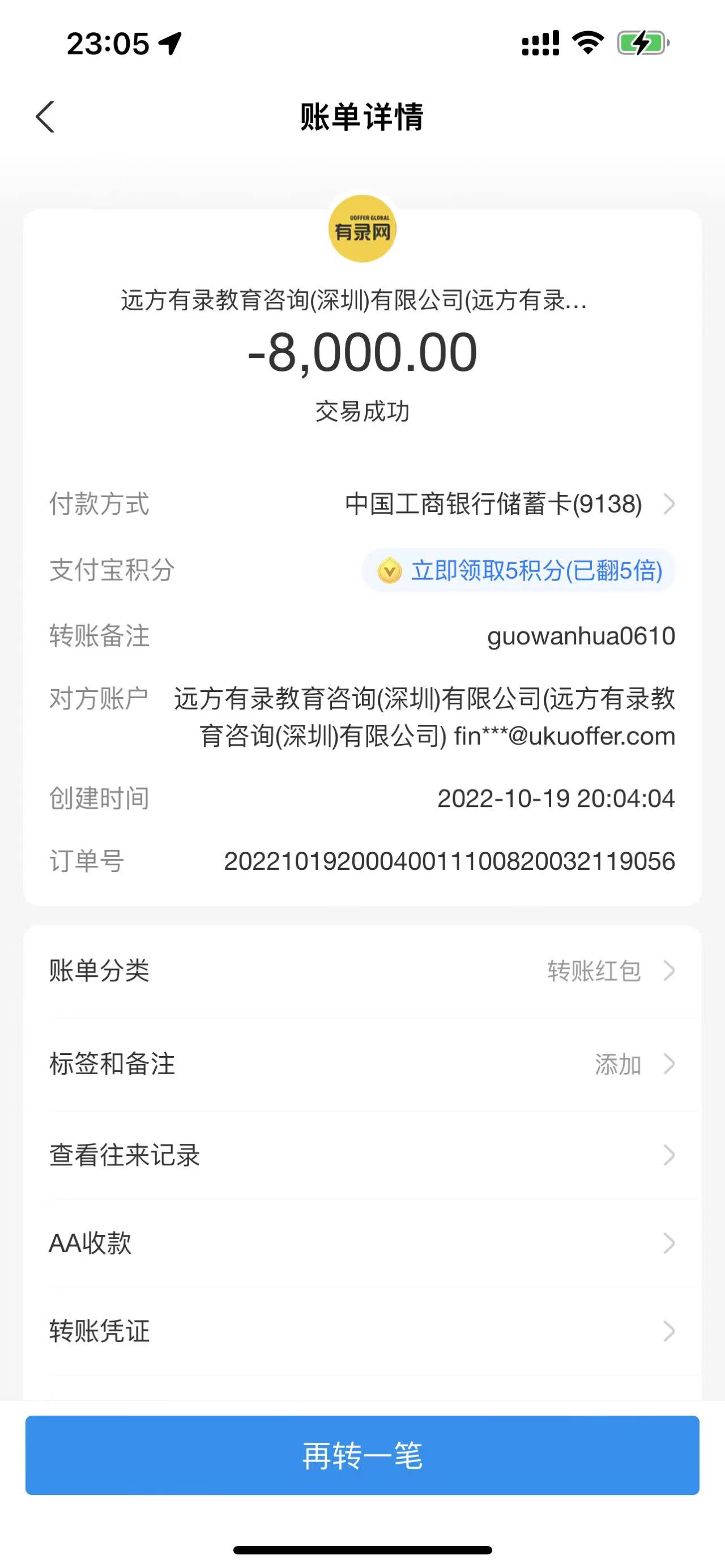Open 查看往来记录 transaction history
Screen dimensions: 725x1568
coord(362,1155)
